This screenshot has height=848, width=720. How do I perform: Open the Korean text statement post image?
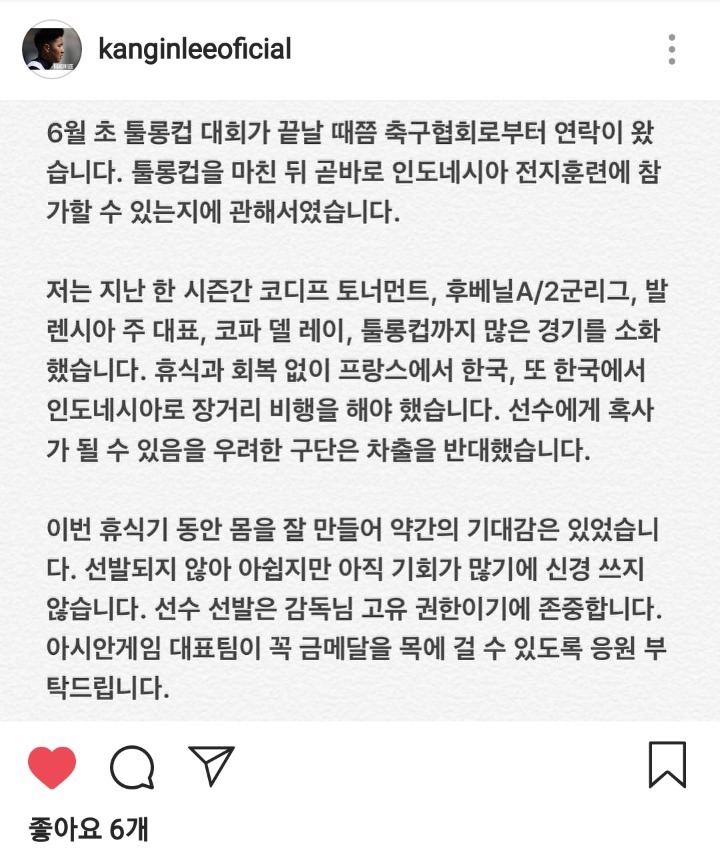[x=360, y=410]
